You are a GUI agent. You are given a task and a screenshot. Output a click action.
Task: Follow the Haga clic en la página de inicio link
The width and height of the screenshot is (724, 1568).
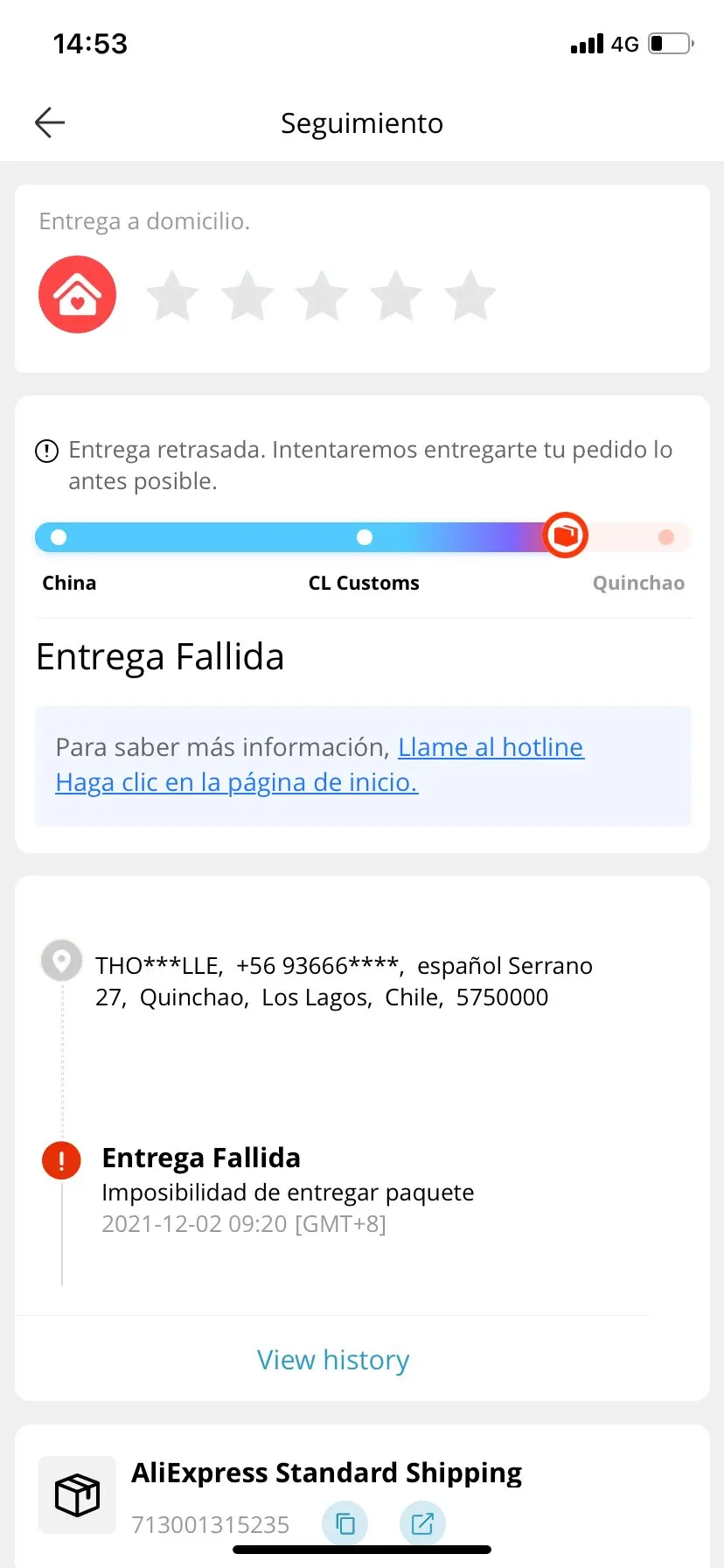237,782
